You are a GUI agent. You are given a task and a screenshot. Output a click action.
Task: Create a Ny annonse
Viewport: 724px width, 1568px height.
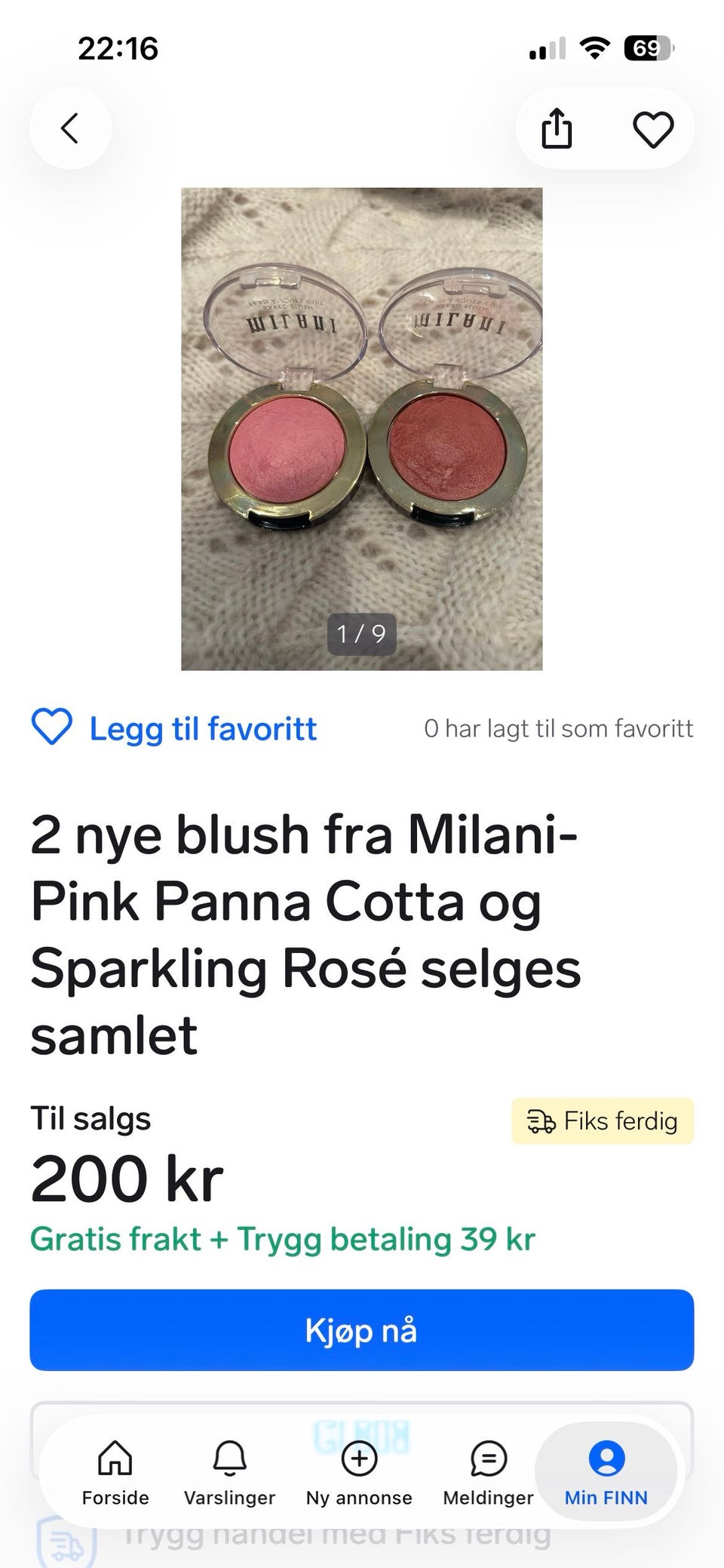[x=359, y=1473]
